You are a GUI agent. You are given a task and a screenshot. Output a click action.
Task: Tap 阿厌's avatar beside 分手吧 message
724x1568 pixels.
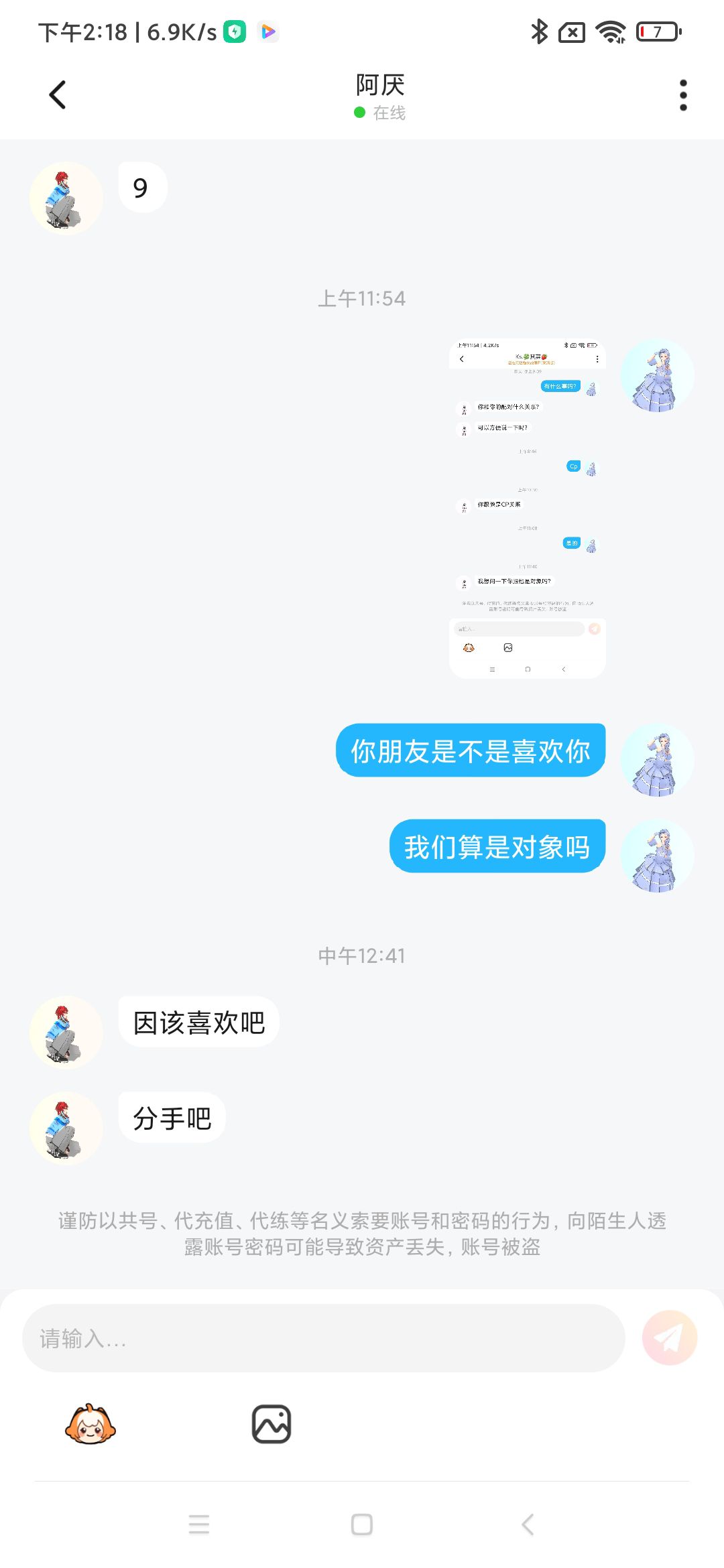[x=66, y=1128]
